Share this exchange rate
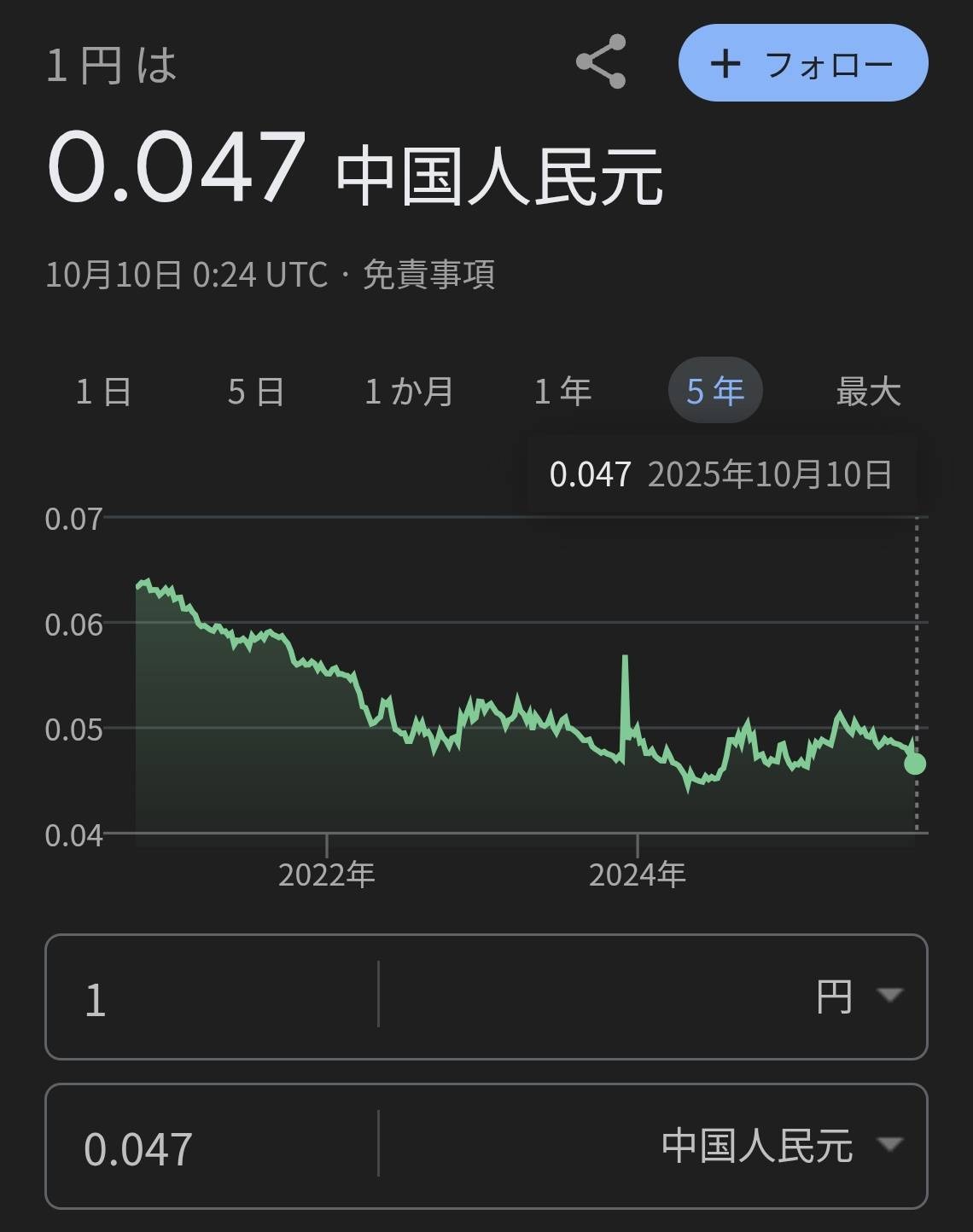 (x=601, y=62)
